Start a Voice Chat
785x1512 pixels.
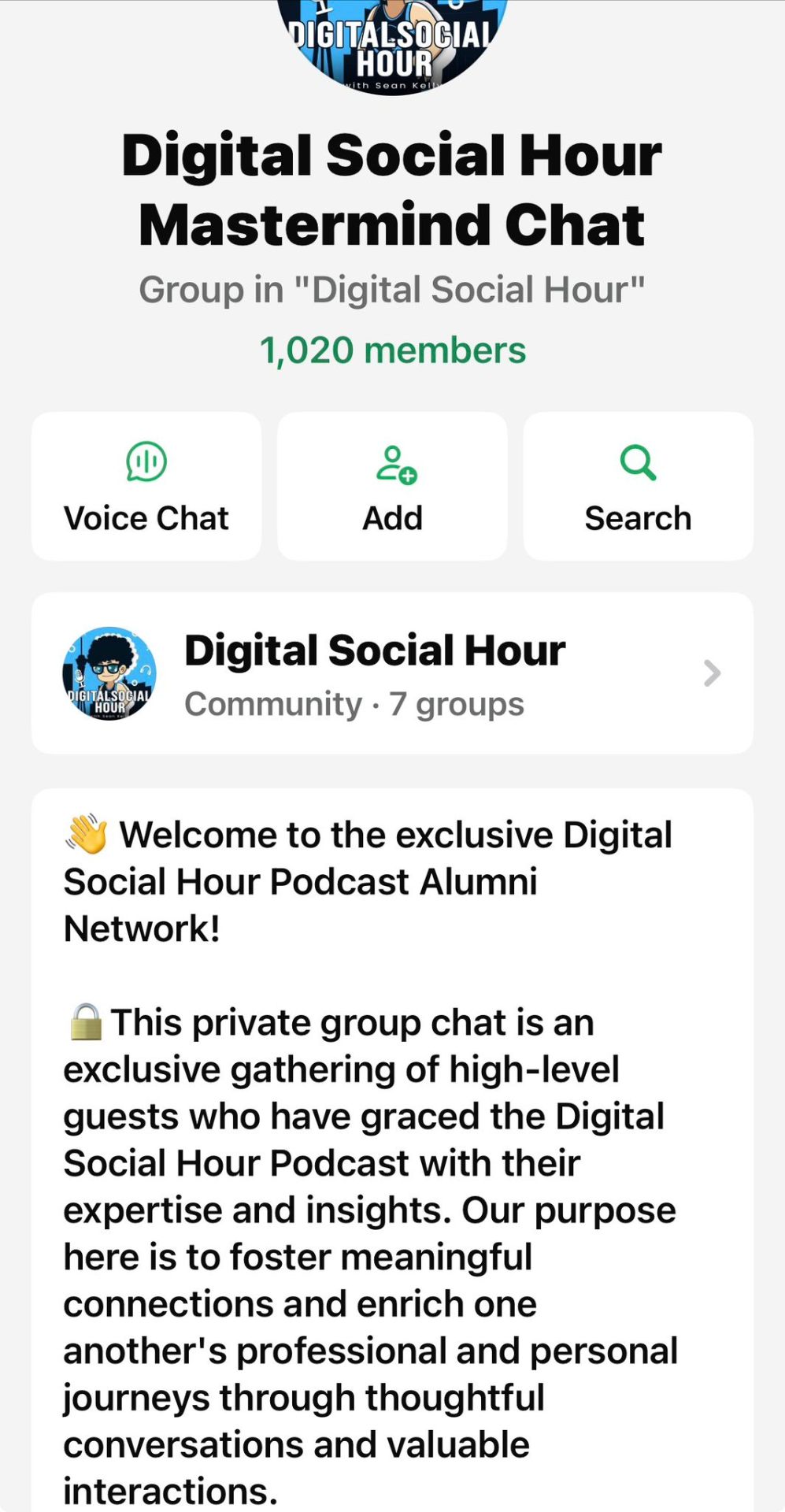coord(146,486)
